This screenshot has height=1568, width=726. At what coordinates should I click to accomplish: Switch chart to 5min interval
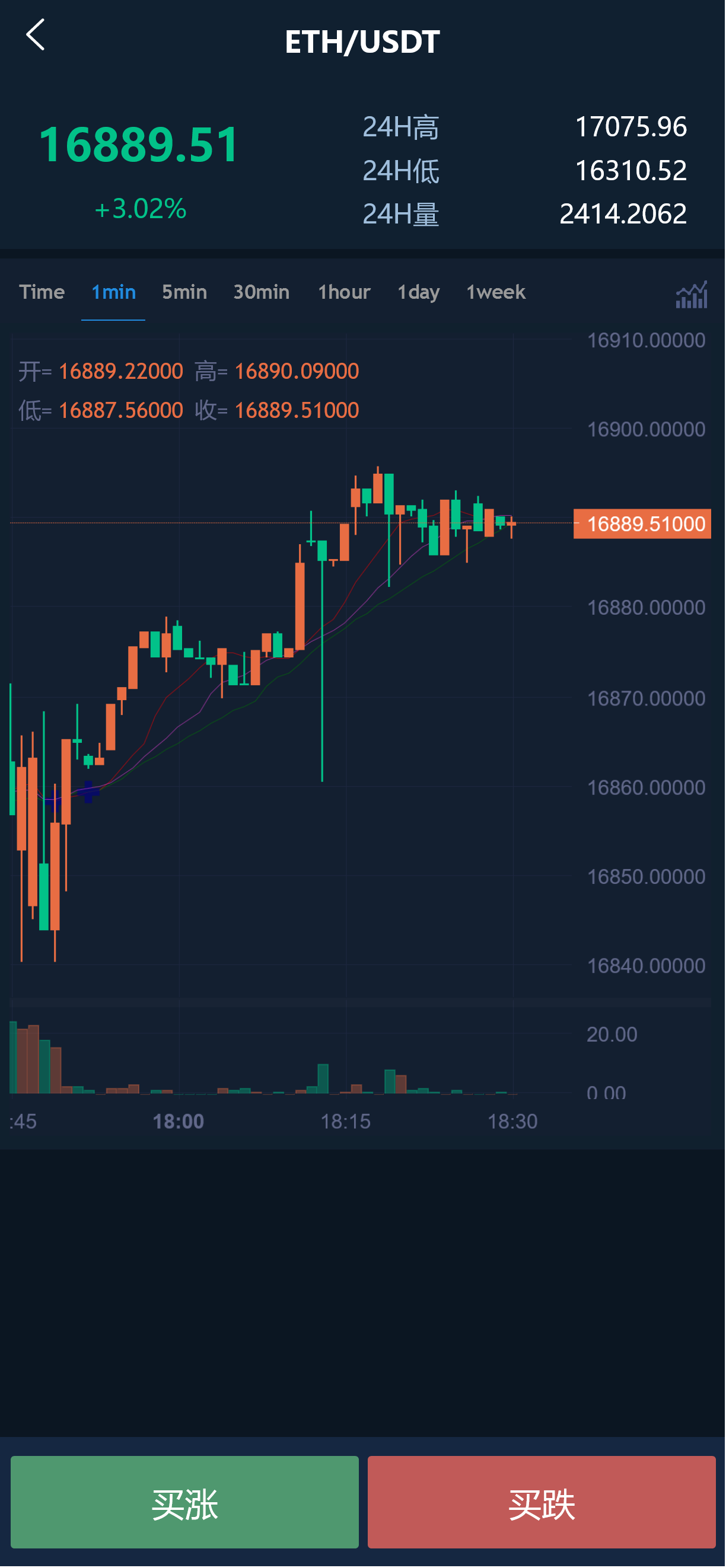point(184,292)
